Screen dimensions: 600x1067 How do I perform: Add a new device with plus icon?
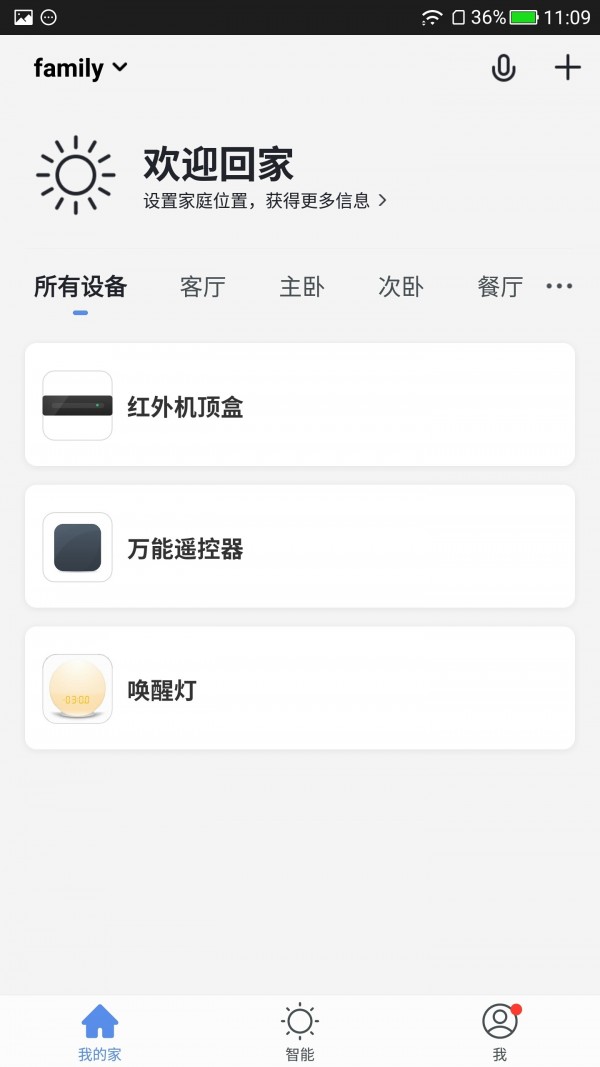567,68
